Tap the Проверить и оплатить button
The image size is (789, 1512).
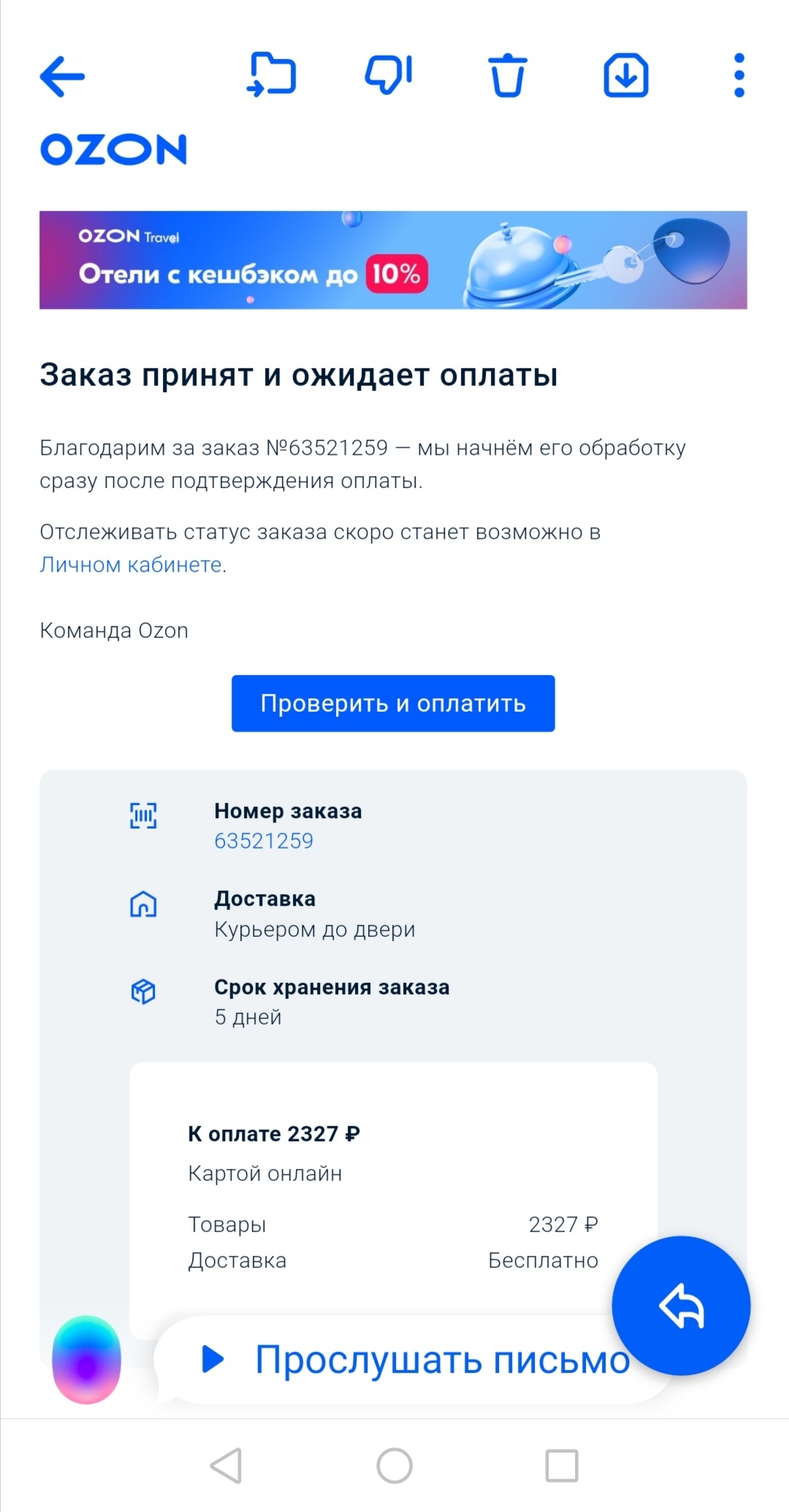(393, 703)
